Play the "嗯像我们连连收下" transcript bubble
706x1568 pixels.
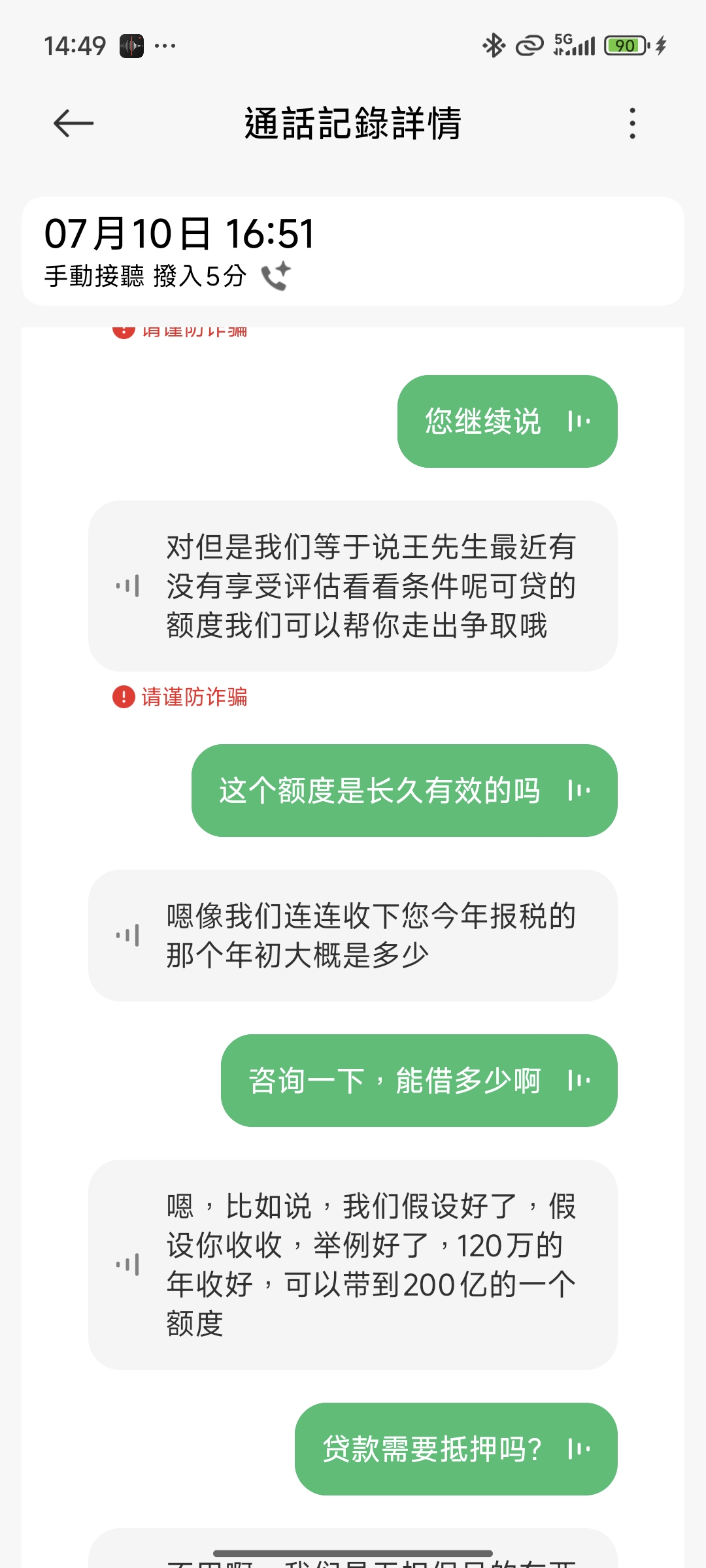pos(128,936)
